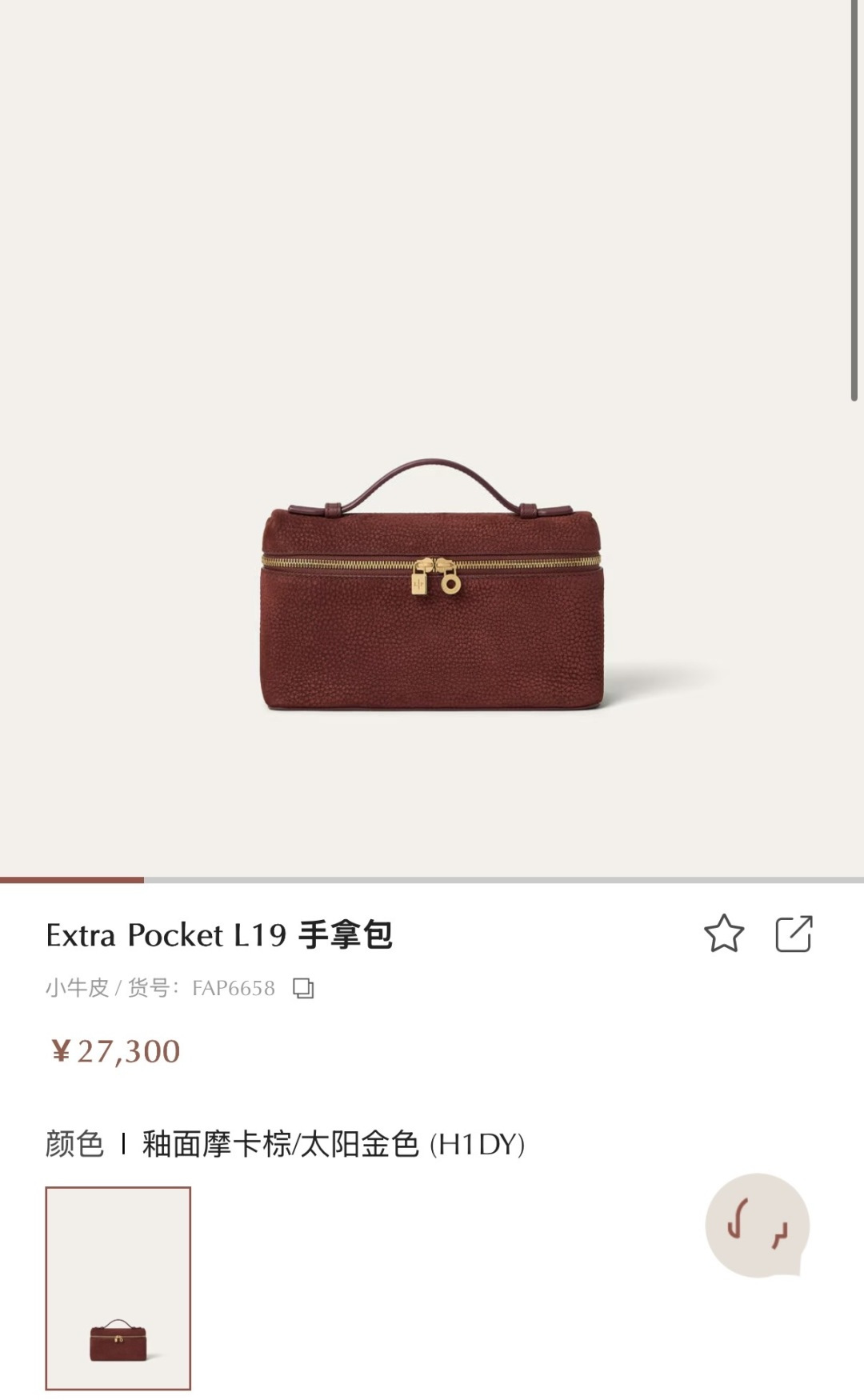Open the customer service chat bubble
This screenshot has width=864, height=1400.
(757, 1226)
